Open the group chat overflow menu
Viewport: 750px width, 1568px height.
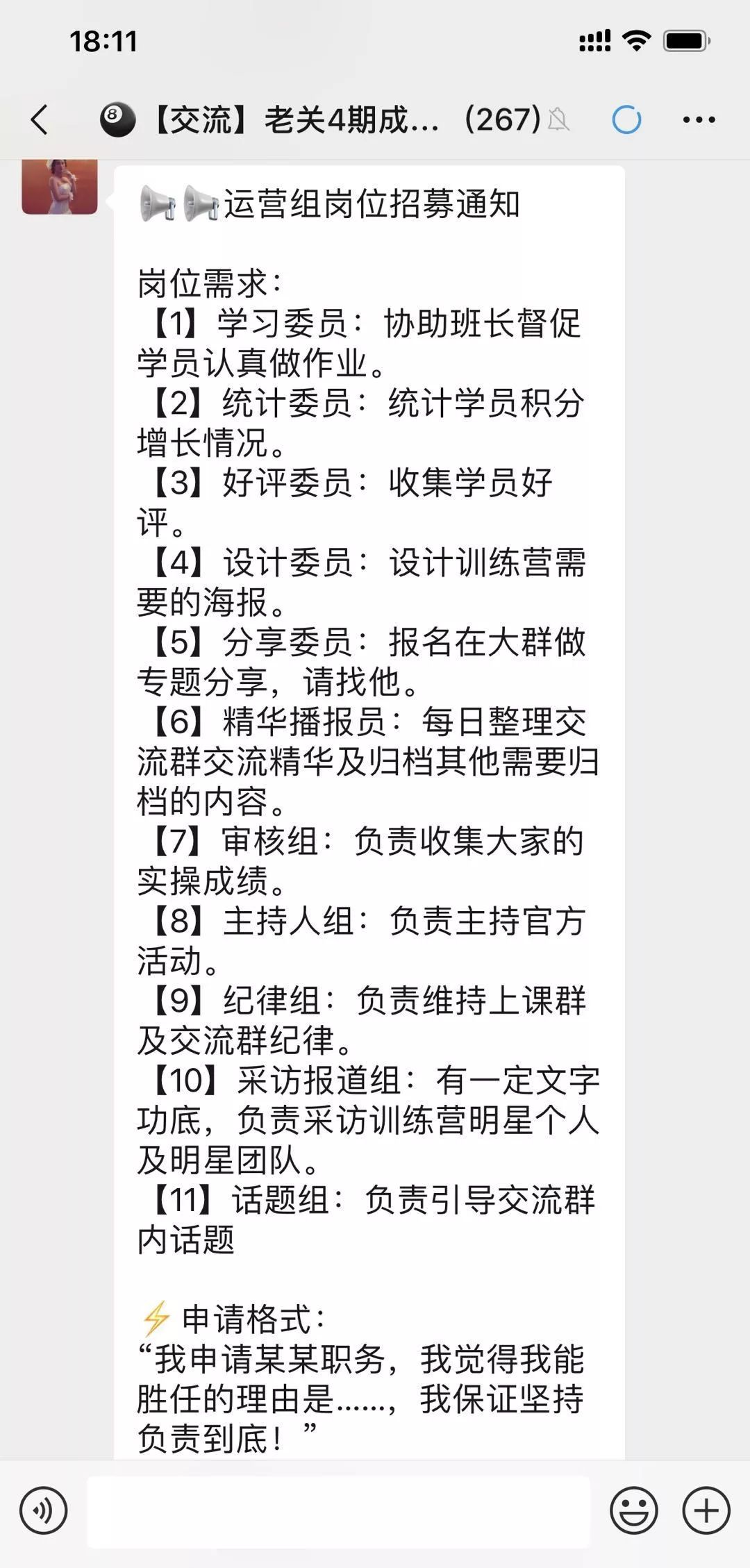tap(699, 120)
